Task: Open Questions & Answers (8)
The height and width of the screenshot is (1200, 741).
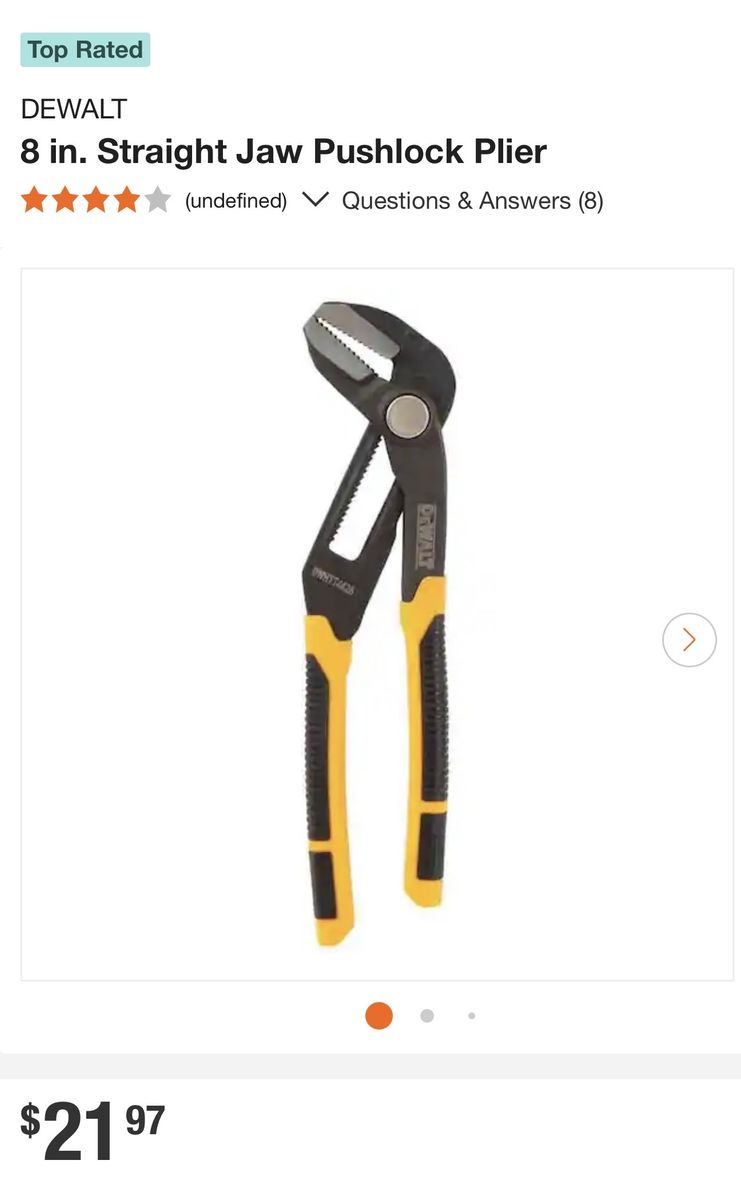Action: pyautogui.click(x=472, y=201)
